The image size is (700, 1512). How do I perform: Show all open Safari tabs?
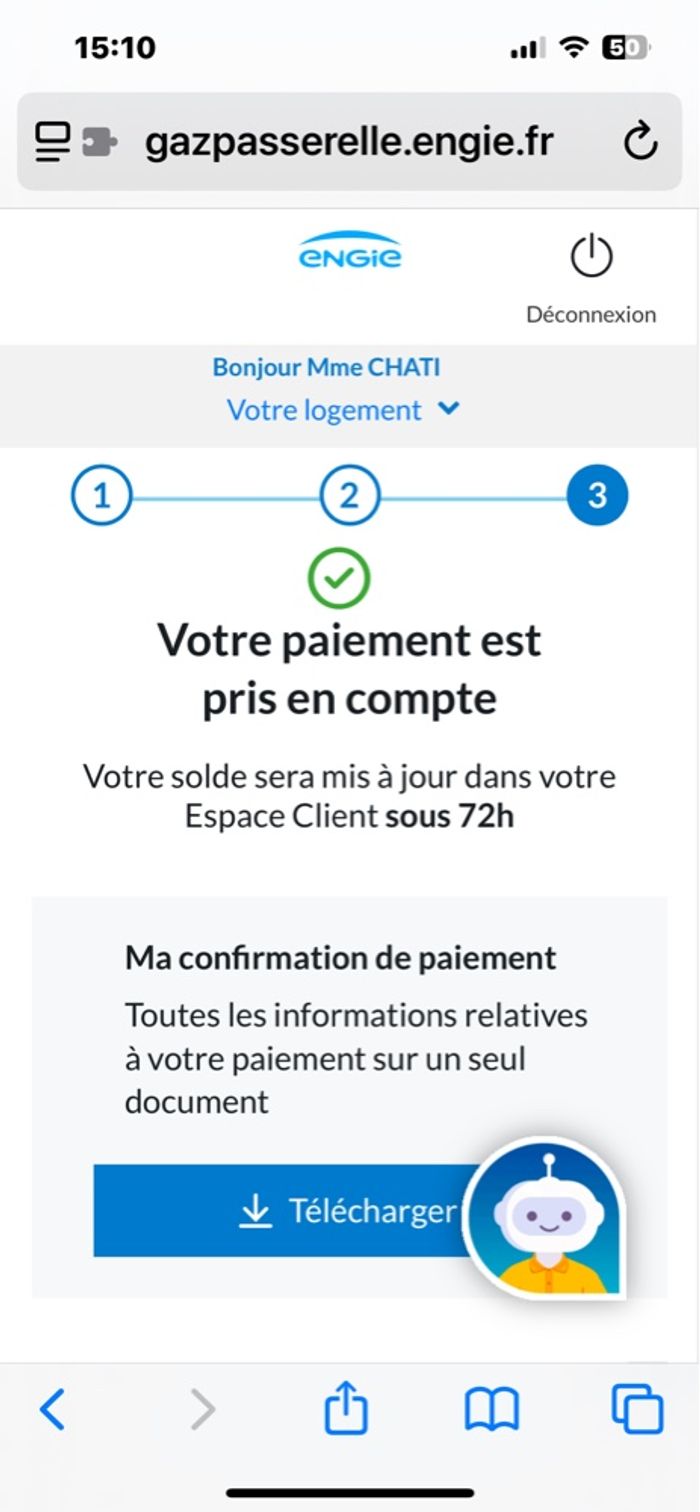point(636,1410)
